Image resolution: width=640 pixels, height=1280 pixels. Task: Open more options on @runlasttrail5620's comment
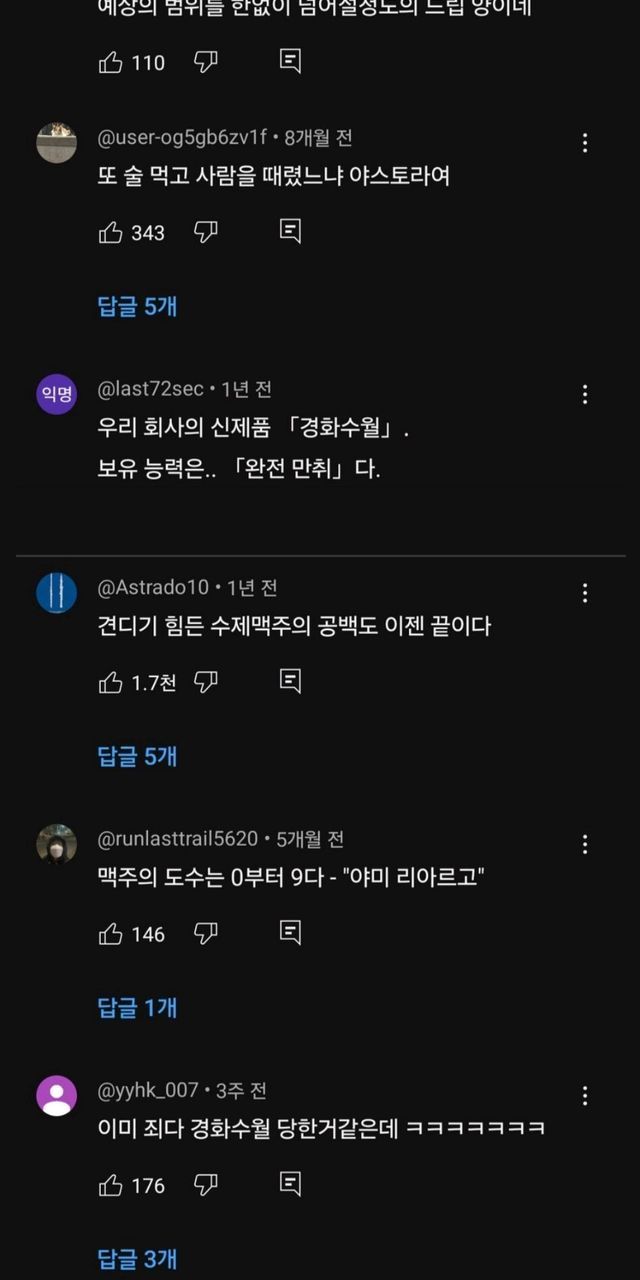coord(586,845)
